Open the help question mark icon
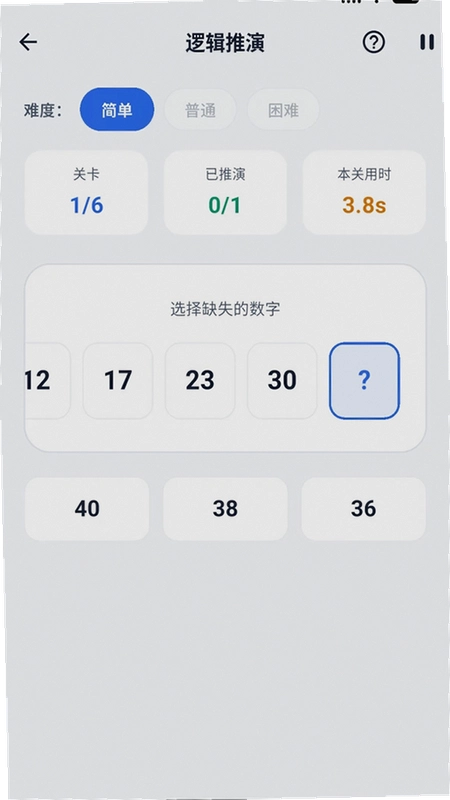Image resolution: width=450 pixels, height=800 pixels. [374, 42]
